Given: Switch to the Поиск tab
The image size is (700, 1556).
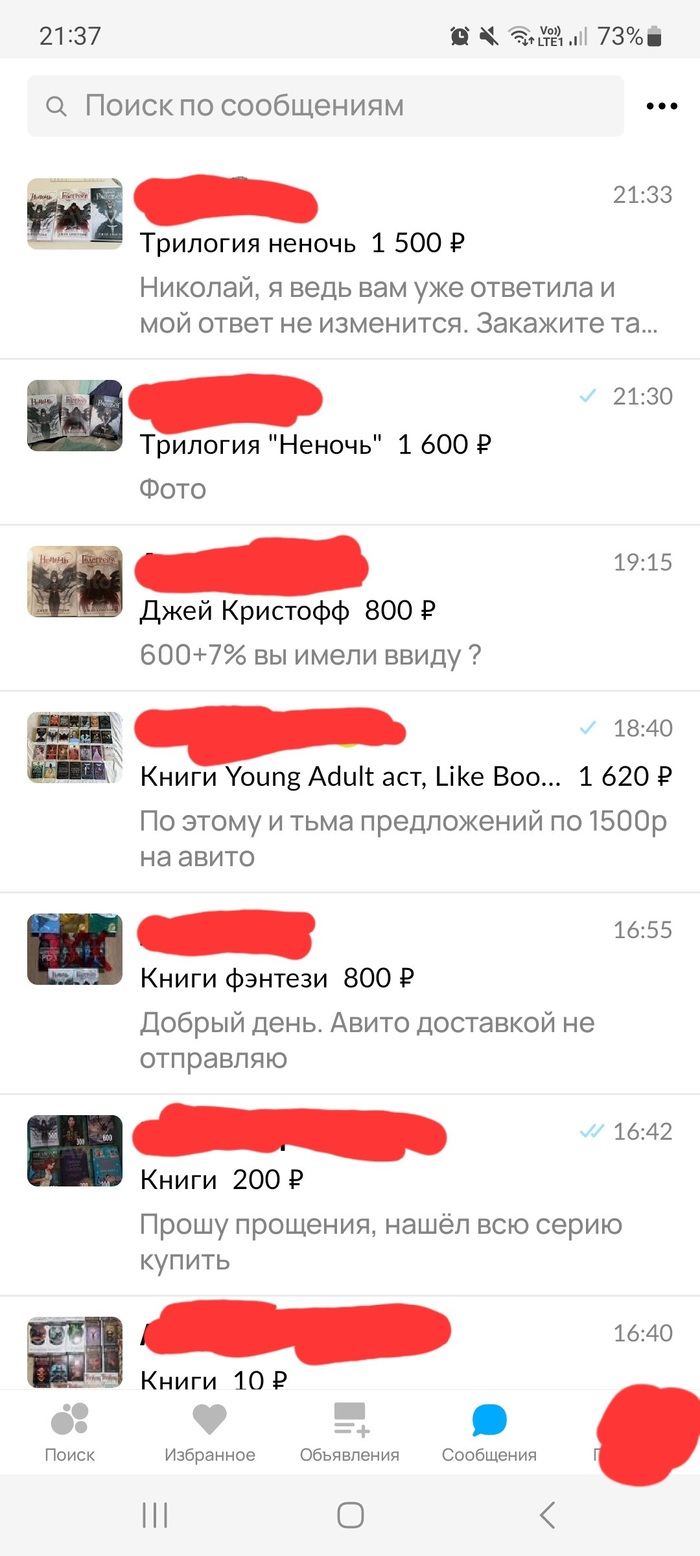Looking at the screenshot, I should coord(70,1432).
